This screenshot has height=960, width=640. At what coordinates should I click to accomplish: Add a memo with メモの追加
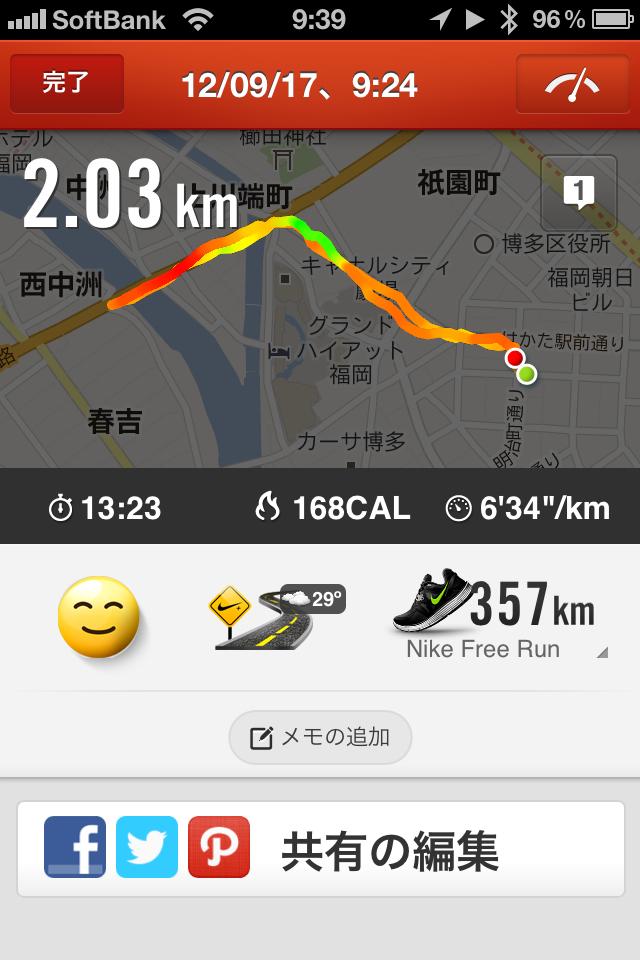320,738
